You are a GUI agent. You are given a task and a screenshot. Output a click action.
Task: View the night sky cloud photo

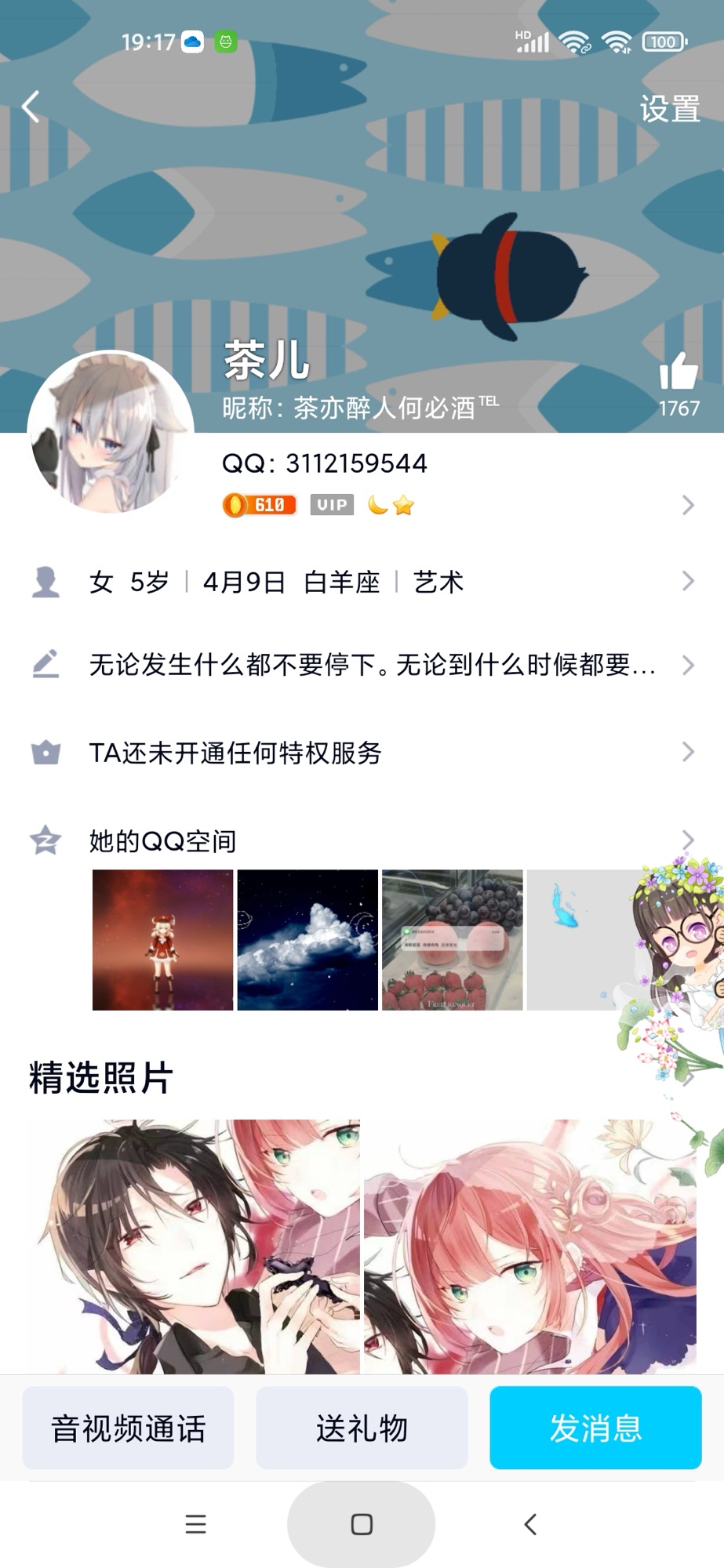pos(307,939)
